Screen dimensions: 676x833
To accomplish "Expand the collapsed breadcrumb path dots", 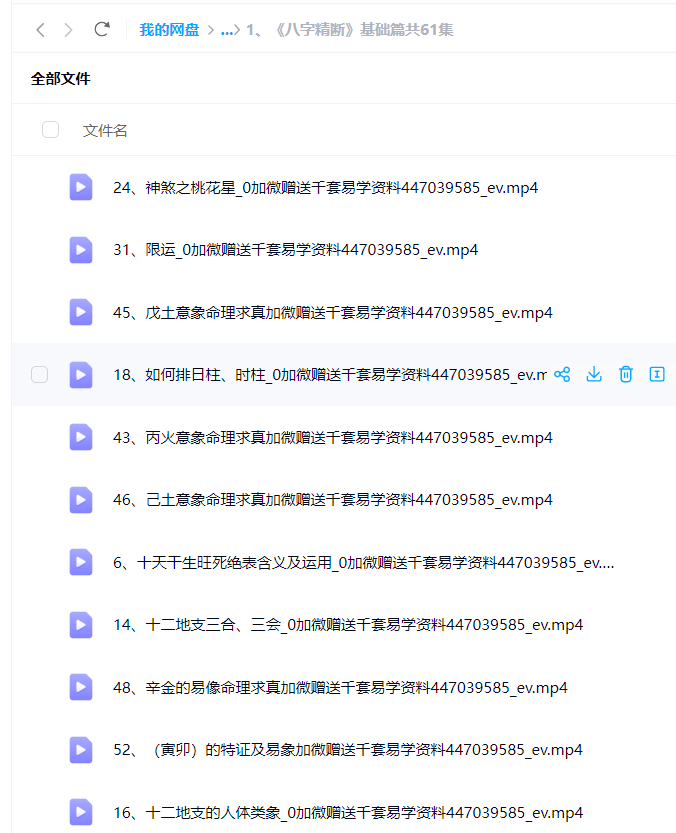I will click(227, 30).
